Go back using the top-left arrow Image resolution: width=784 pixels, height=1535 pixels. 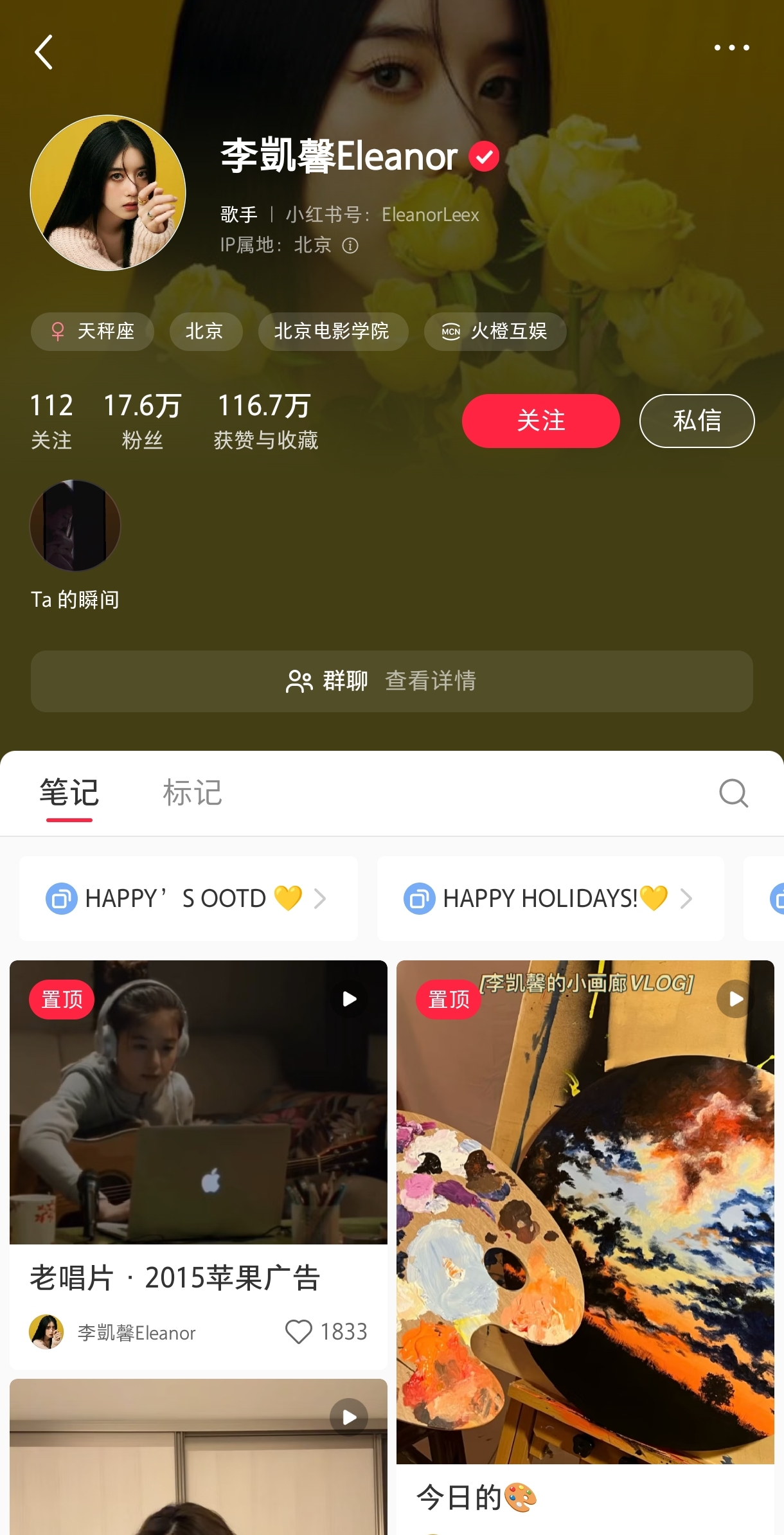(x=44, y=52)
